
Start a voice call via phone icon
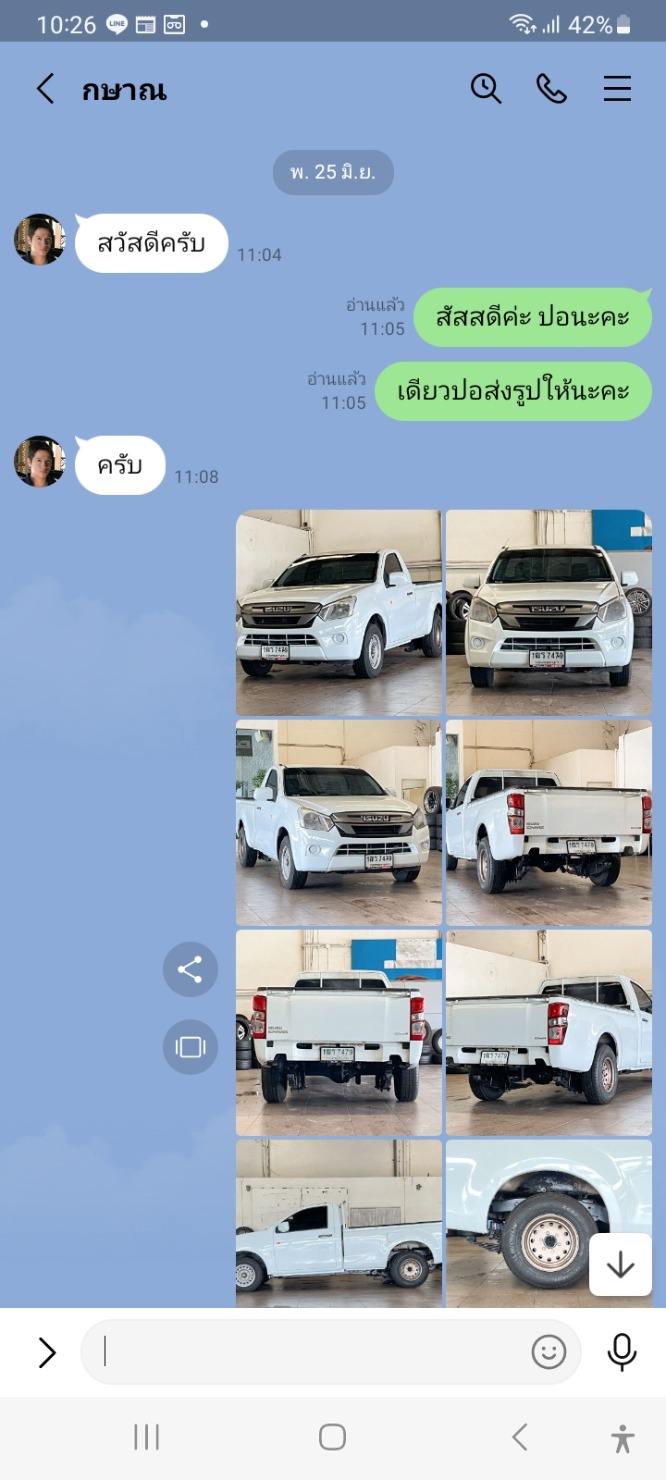pos(551,89)
